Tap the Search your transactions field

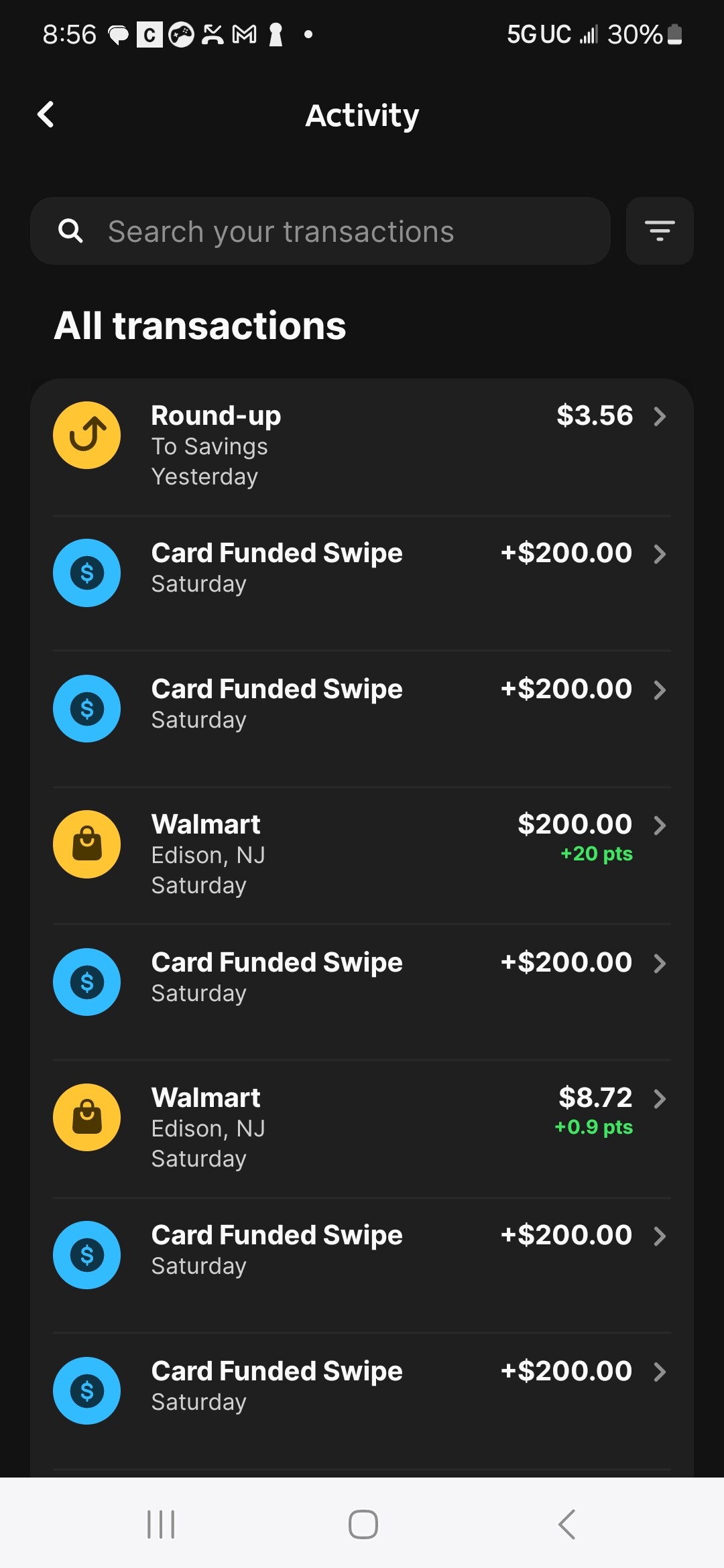[320, 231]
